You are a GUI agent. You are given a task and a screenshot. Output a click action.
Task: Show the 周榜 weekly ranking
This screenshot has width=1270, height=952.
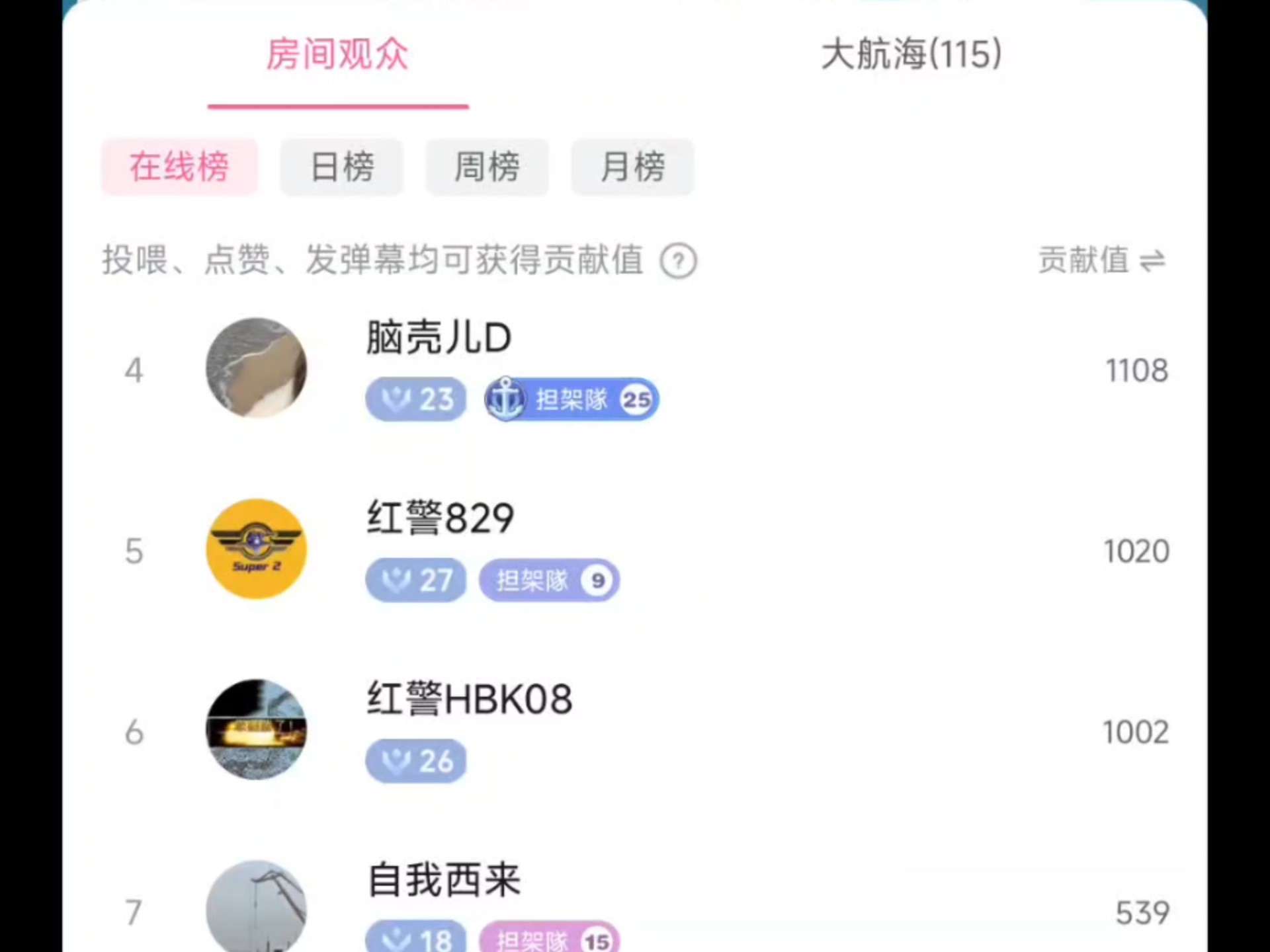487,167
